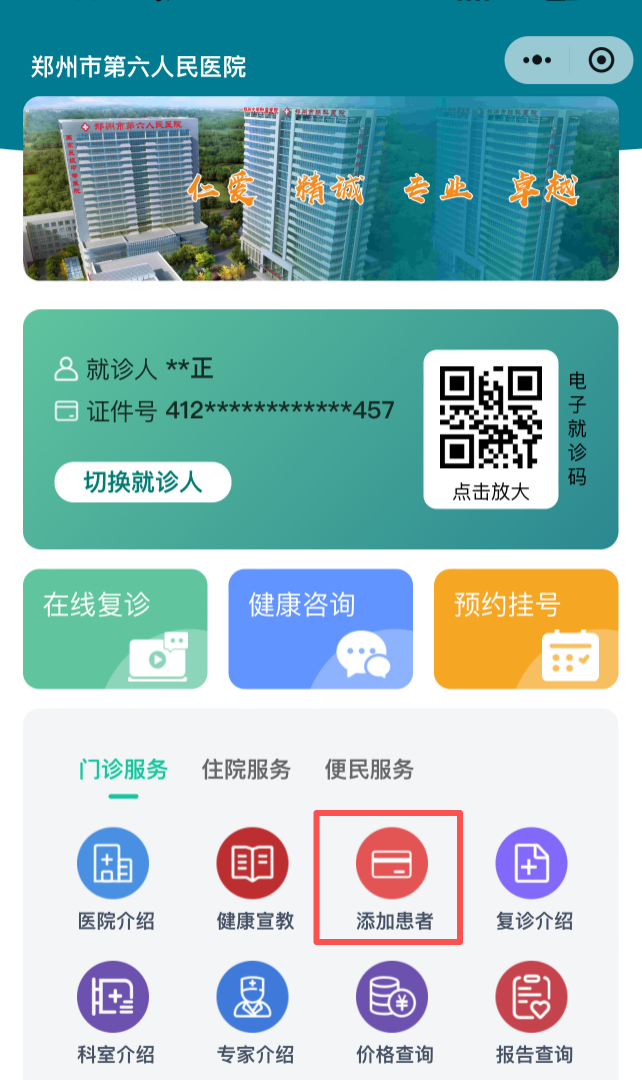Switch to the 便民服务 tab
Screen dimensions: 642x1080
coord(369,769)
